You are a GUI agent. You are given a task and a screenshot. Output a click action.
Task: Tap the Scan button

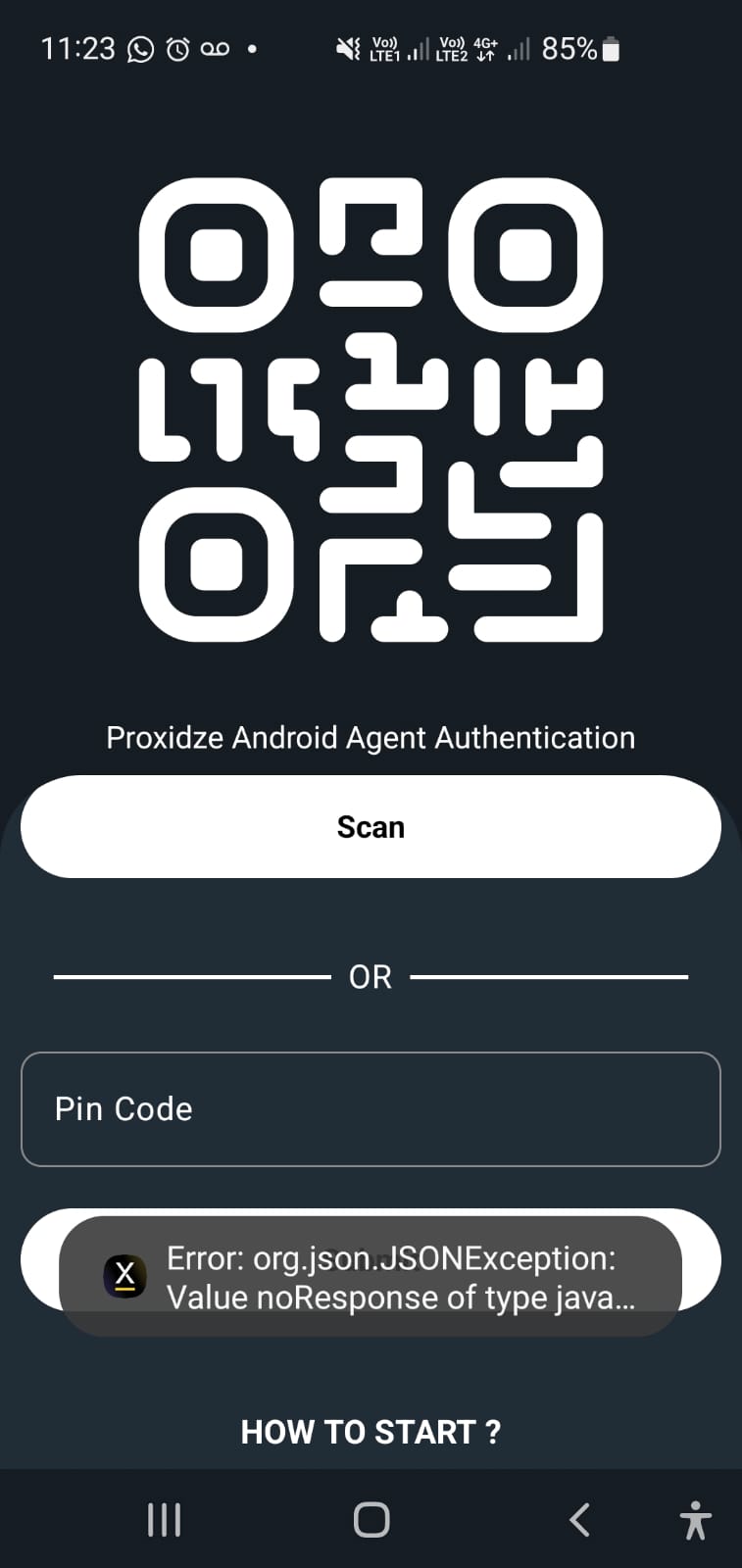pyautogui.click(x=371, y=826)
